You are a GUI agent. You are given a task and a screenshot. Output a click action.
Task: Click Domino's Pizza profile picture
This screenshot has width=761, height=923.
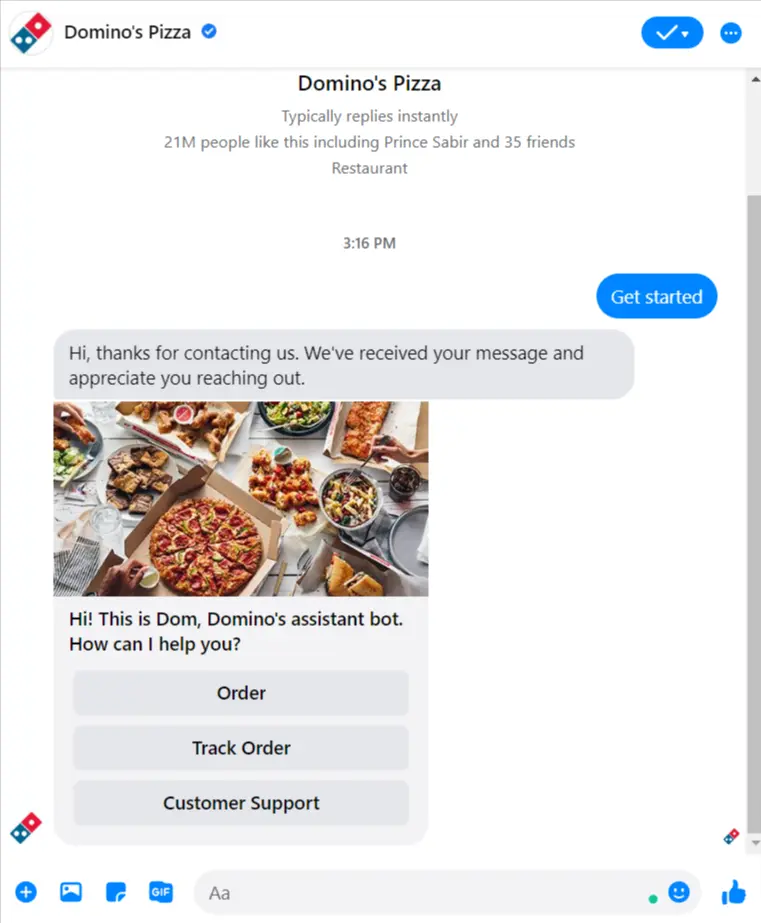click(29, 32)
